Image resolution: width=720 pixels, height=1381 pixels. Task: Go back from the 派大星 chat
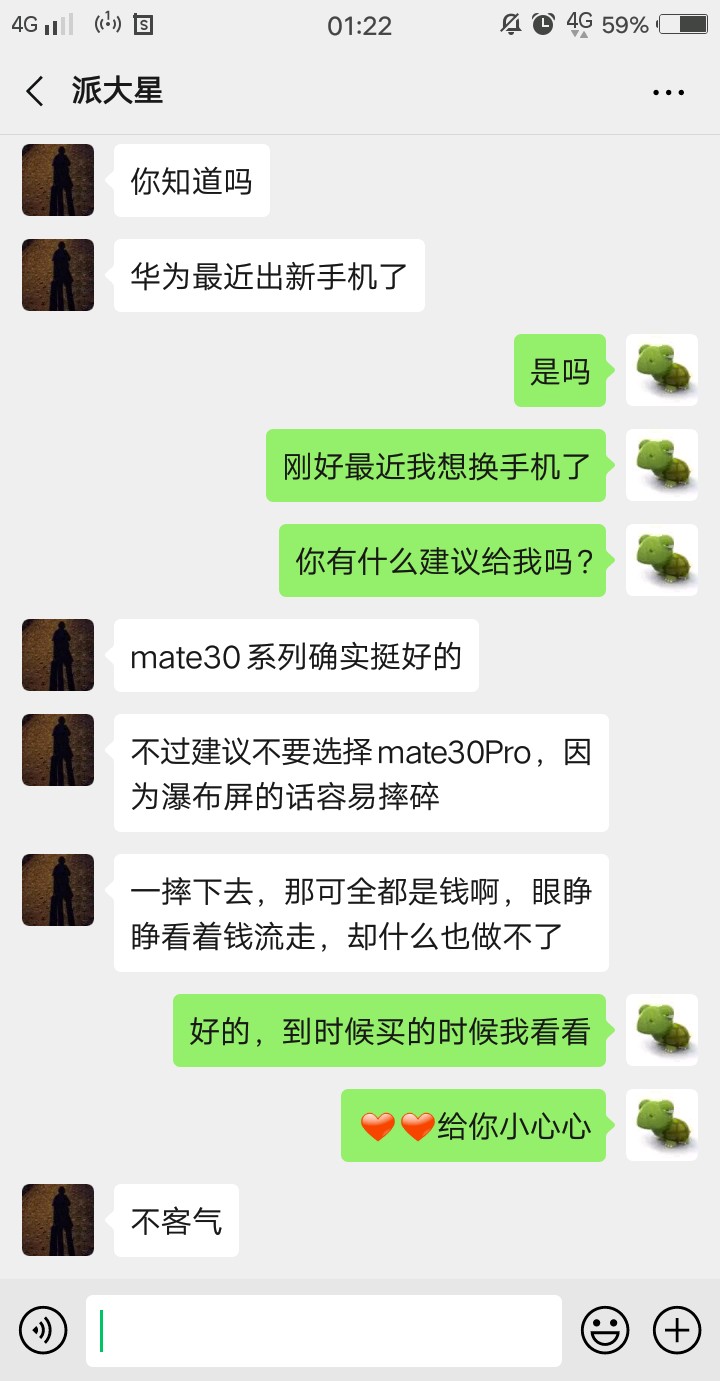point(35,92)
